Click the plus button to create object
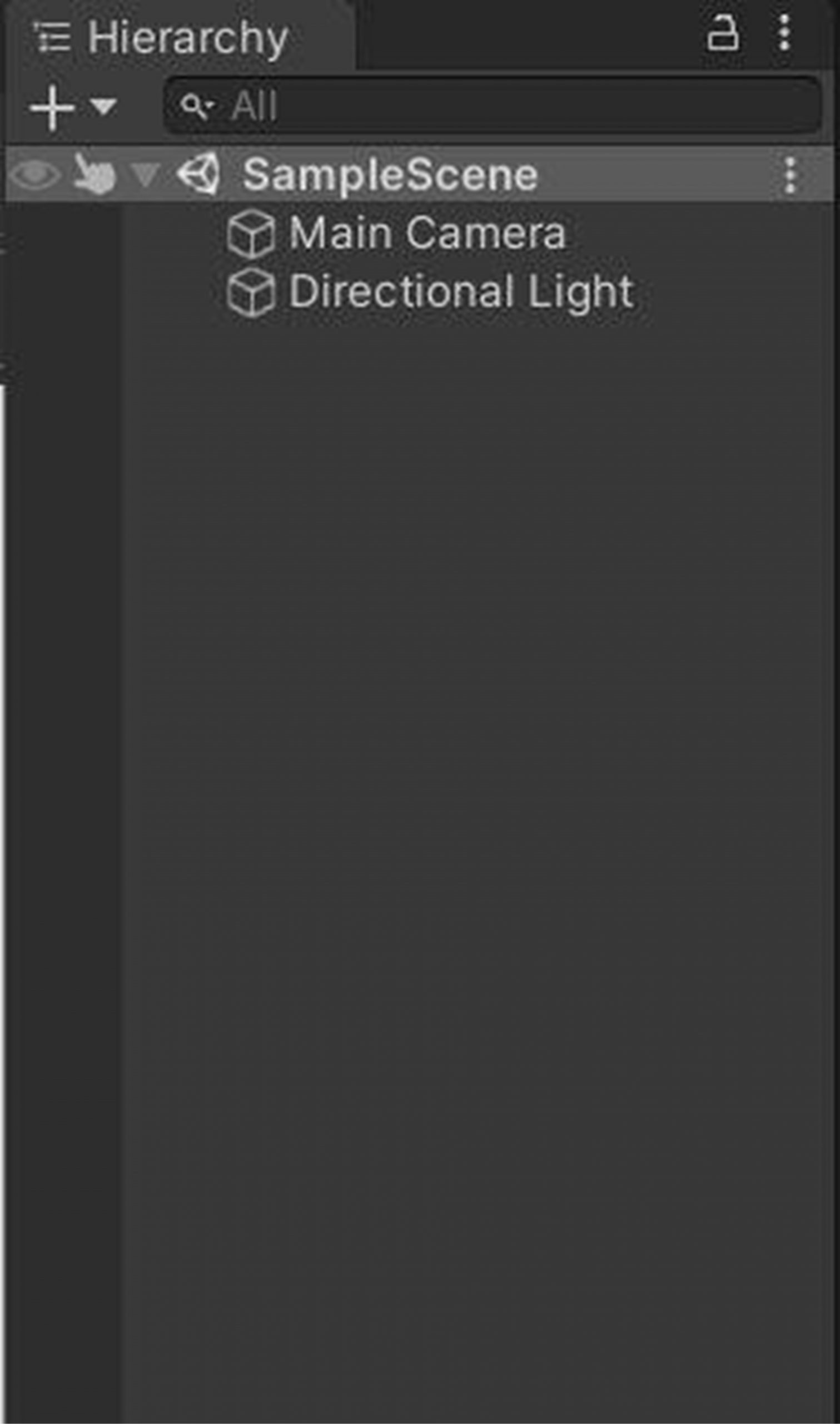Viewport: 840px width, 1424px height. (52, 107)
